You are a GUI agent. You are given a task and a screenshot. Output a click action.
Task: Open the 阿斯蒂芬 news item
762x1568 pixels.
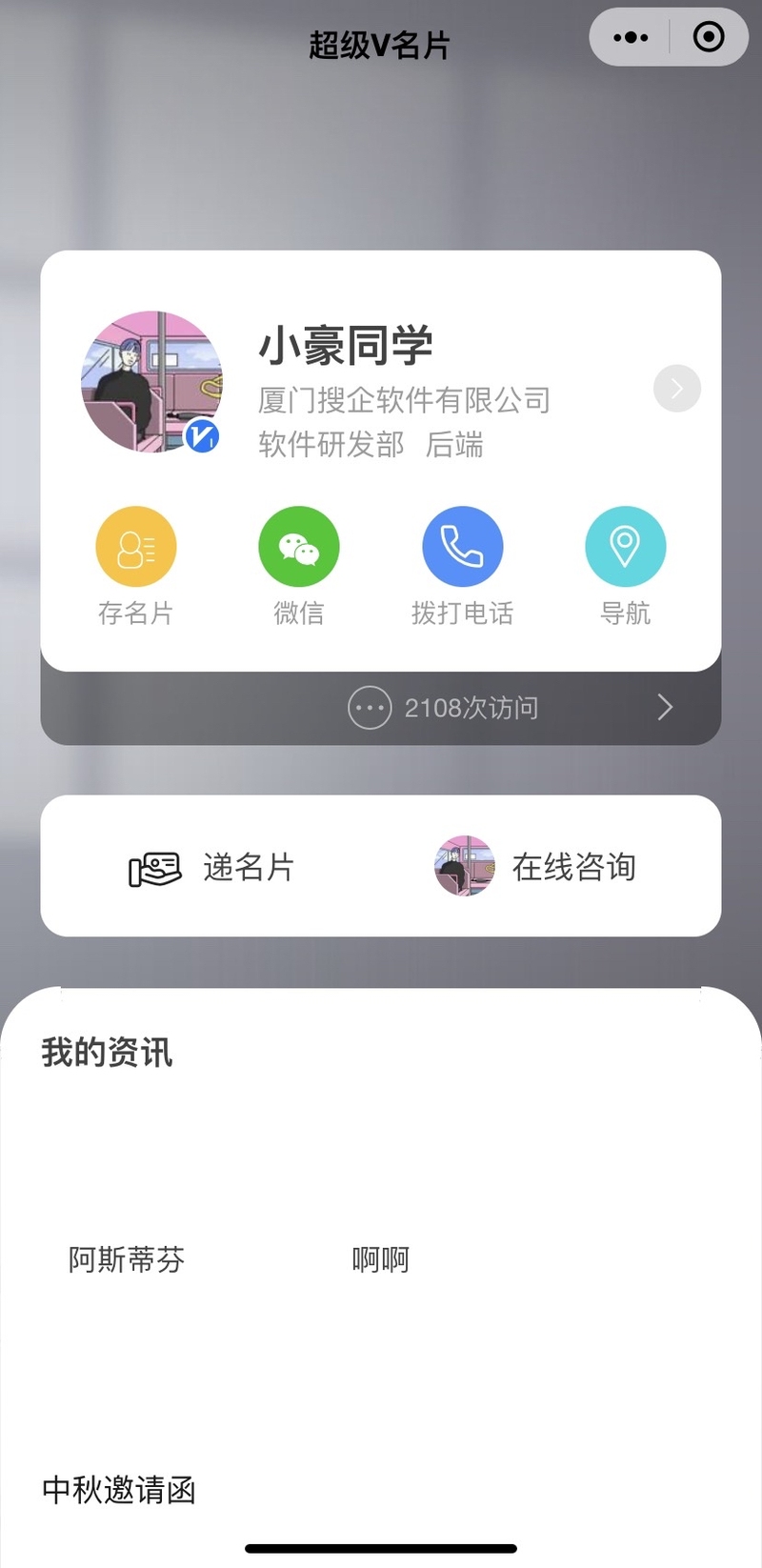(126, 1259)
